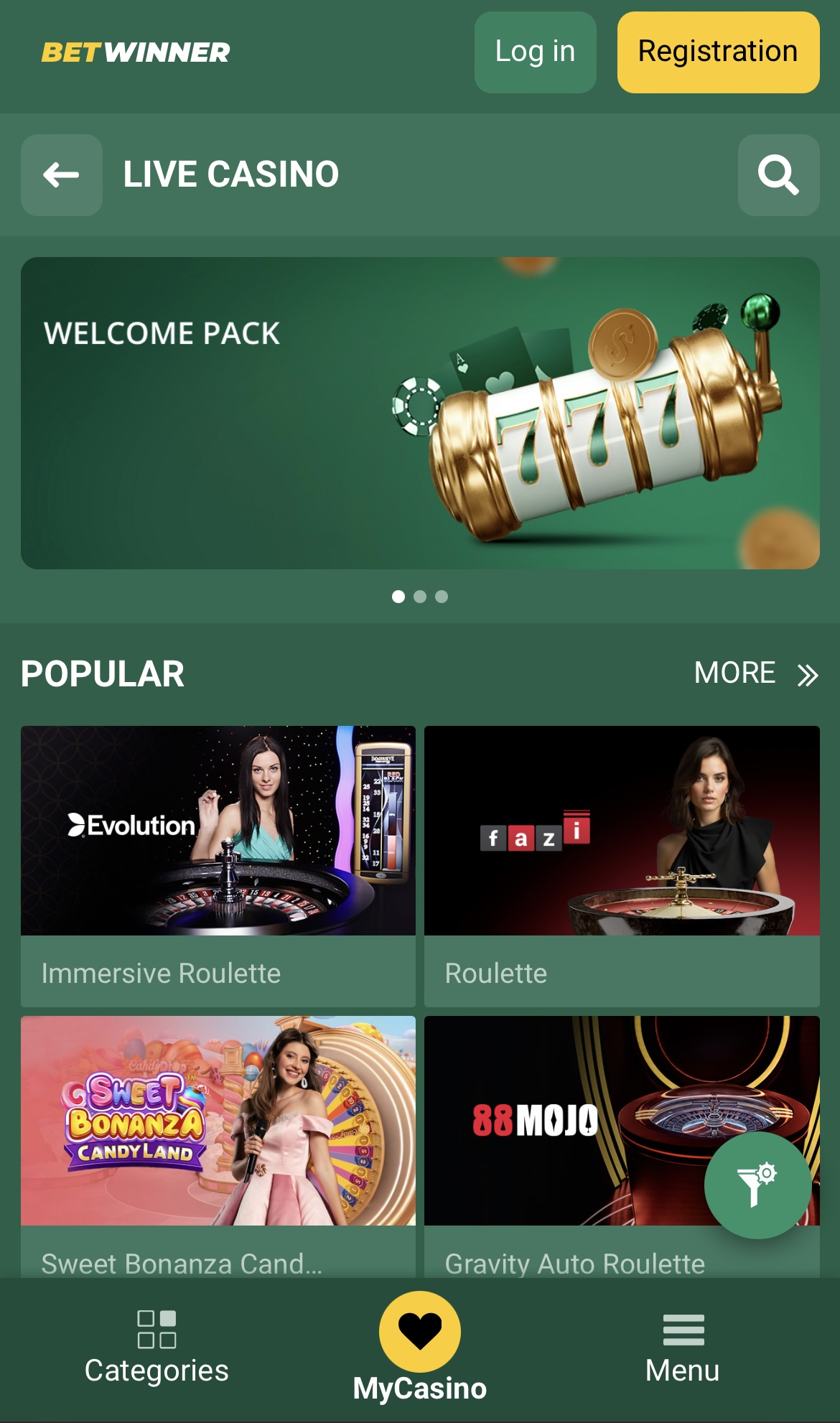Screen dimensions: 840x1423
Task: Tap the Log in button
Action: click(x=535, y=52)
